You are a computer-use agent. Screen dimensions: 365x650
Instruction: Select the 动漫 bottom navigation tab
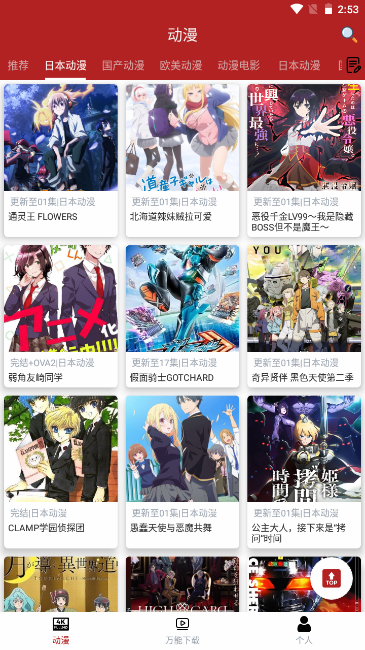point(61,631)
